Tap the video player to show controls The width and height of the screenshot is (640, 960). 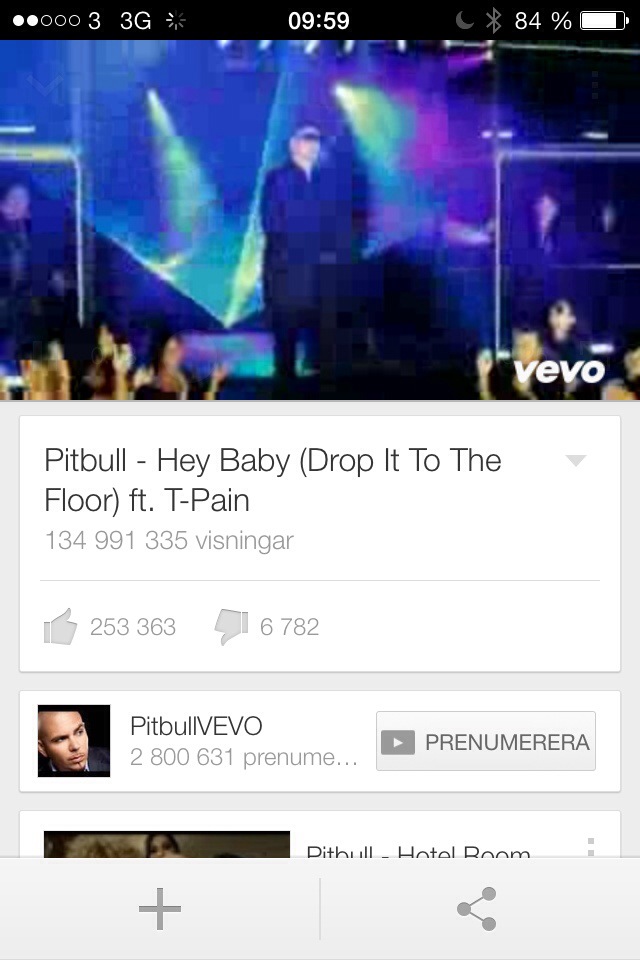pos(320,220)
